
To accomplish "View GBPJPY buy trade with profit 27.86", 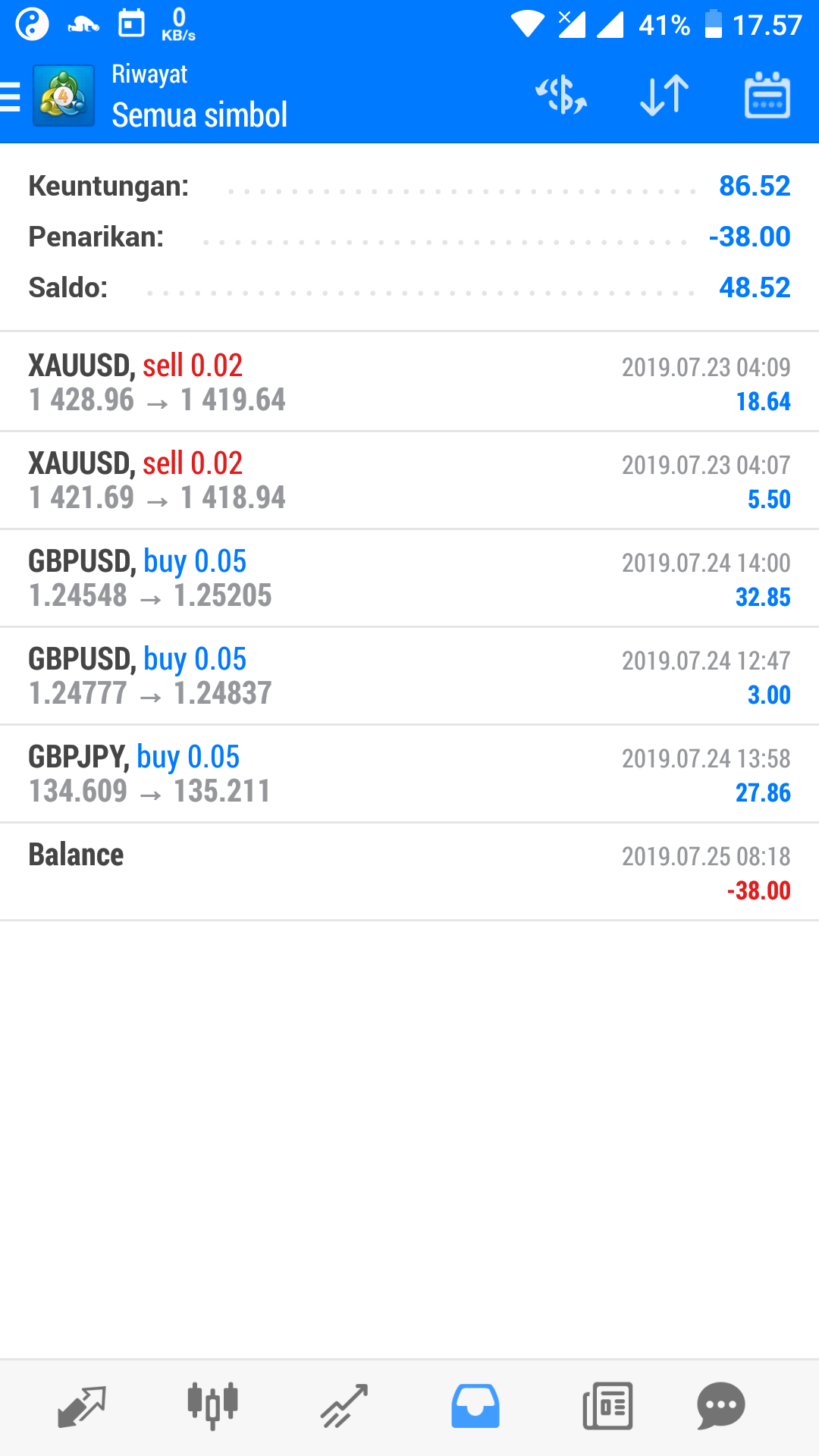I will [409, 773].
